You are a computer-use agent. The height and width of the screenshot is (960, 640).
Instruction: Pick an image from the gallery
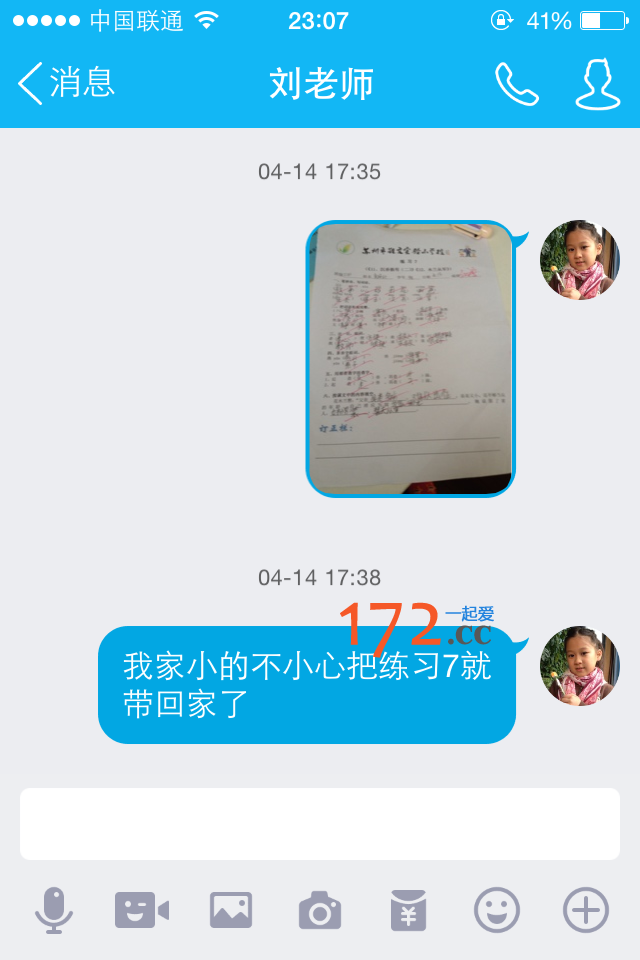tap(231, 910)
